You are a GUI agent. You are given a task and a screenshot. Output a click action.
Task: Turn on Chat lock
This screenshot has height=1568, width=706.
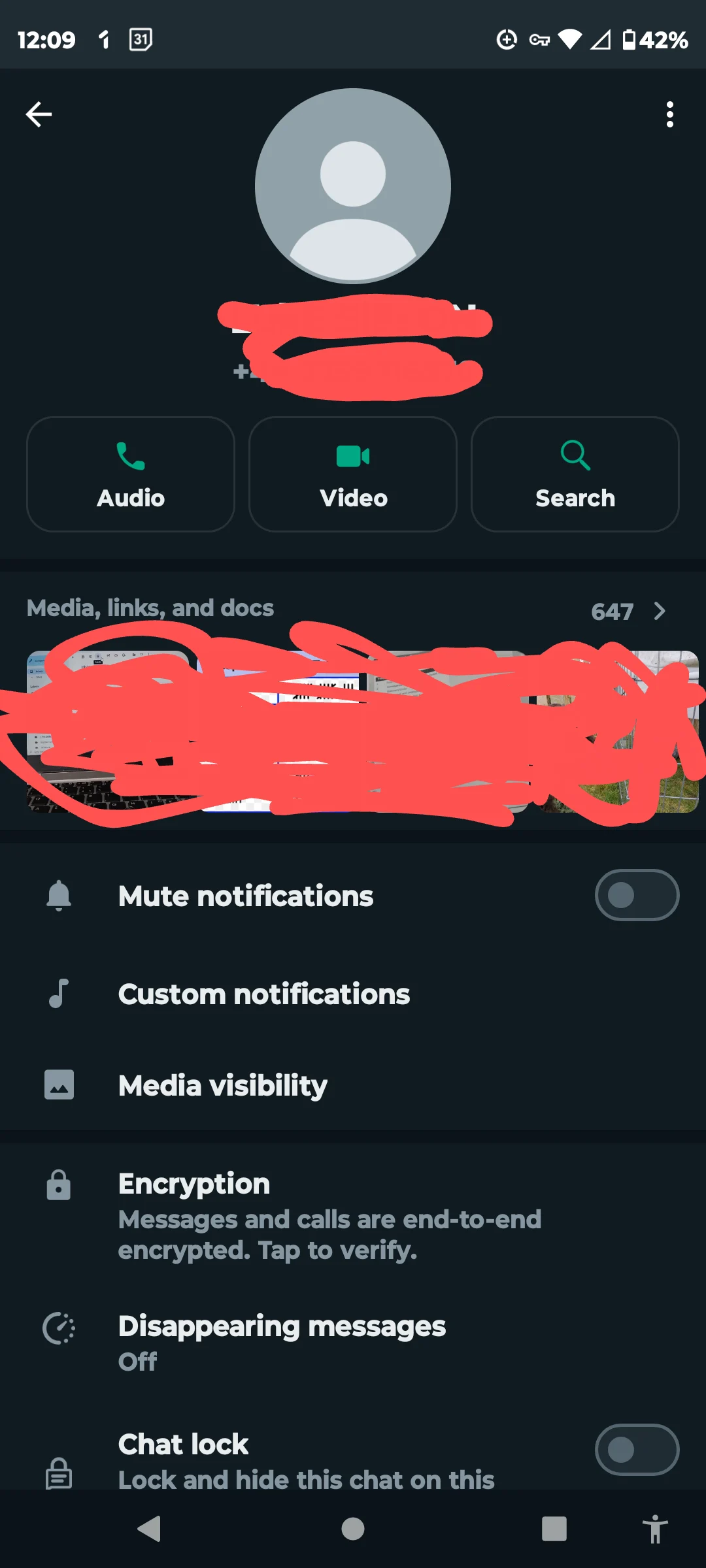point(636,1450)
